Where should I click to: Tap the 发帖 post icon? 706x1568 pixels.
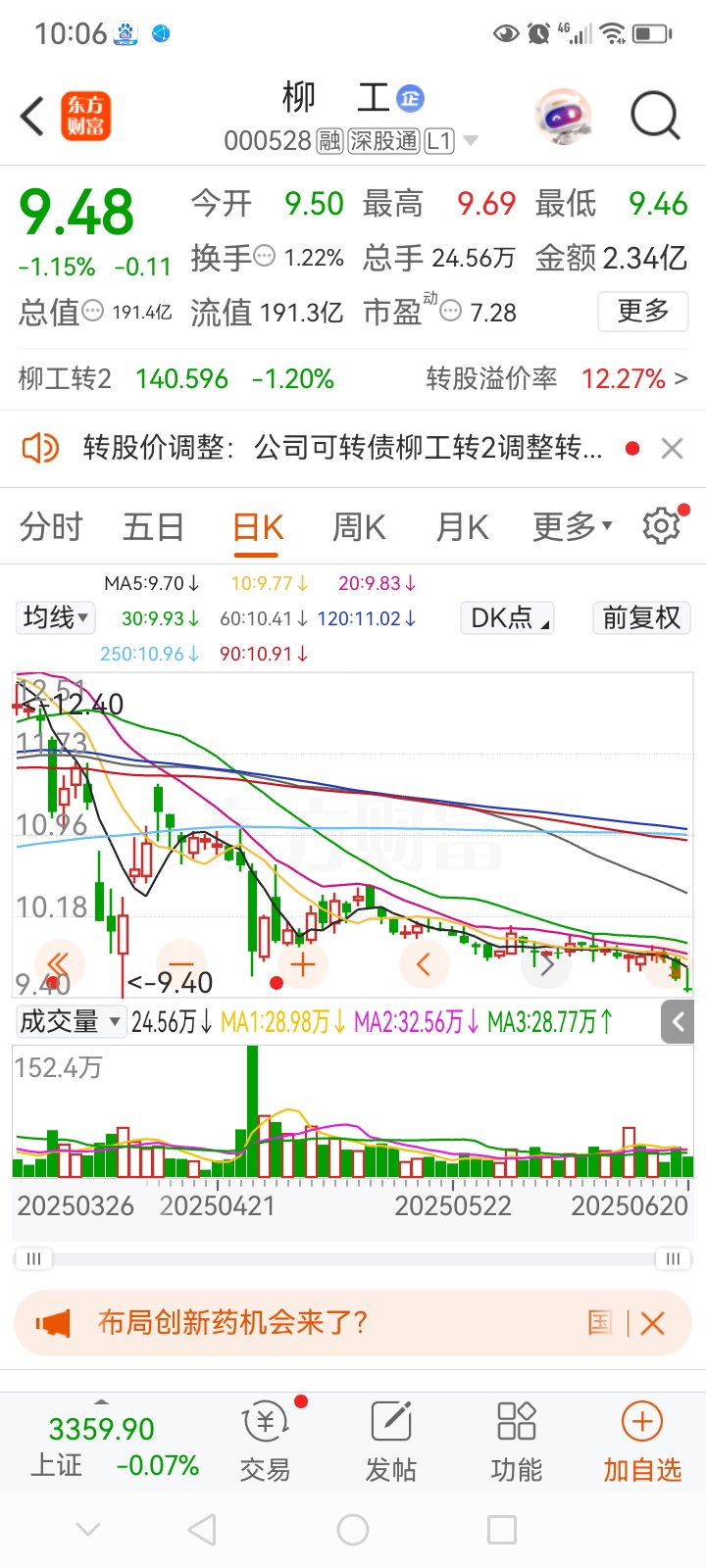coord(391,1441)
